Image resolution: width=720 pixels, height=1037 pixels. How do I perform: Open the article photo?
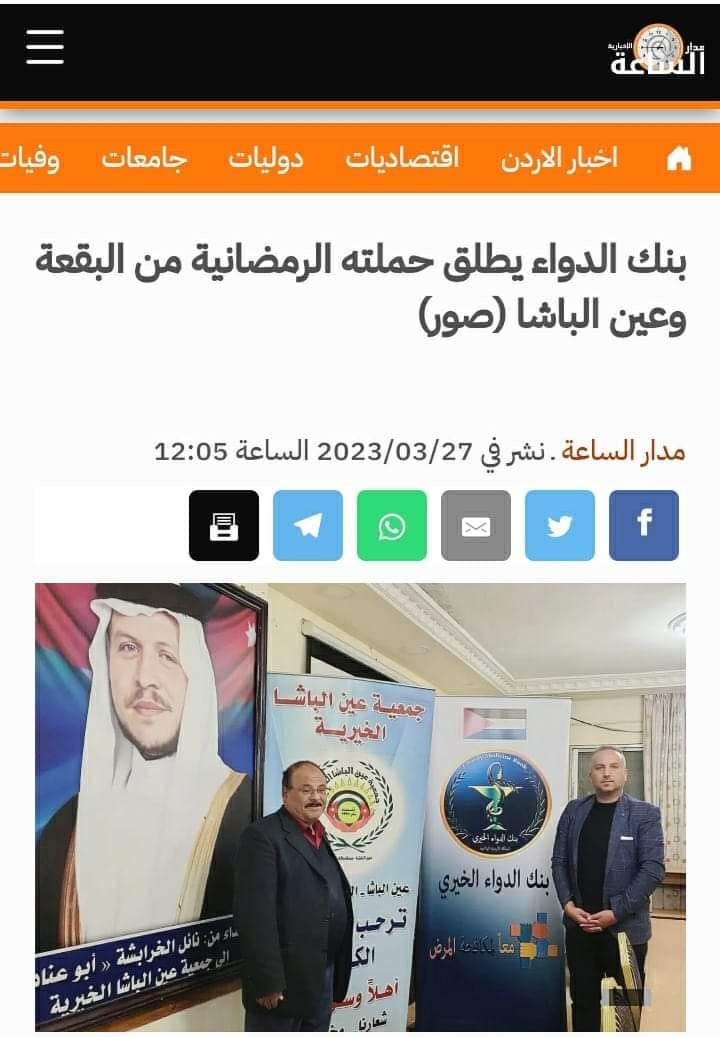360,806
